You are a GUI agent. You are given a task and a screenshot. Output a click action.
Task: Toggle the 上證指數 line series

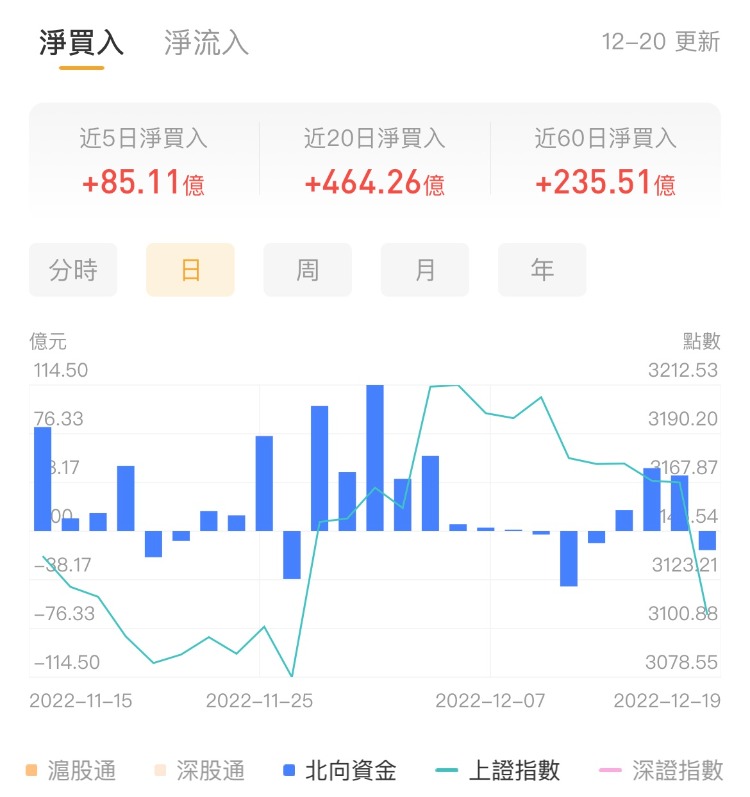498,771
